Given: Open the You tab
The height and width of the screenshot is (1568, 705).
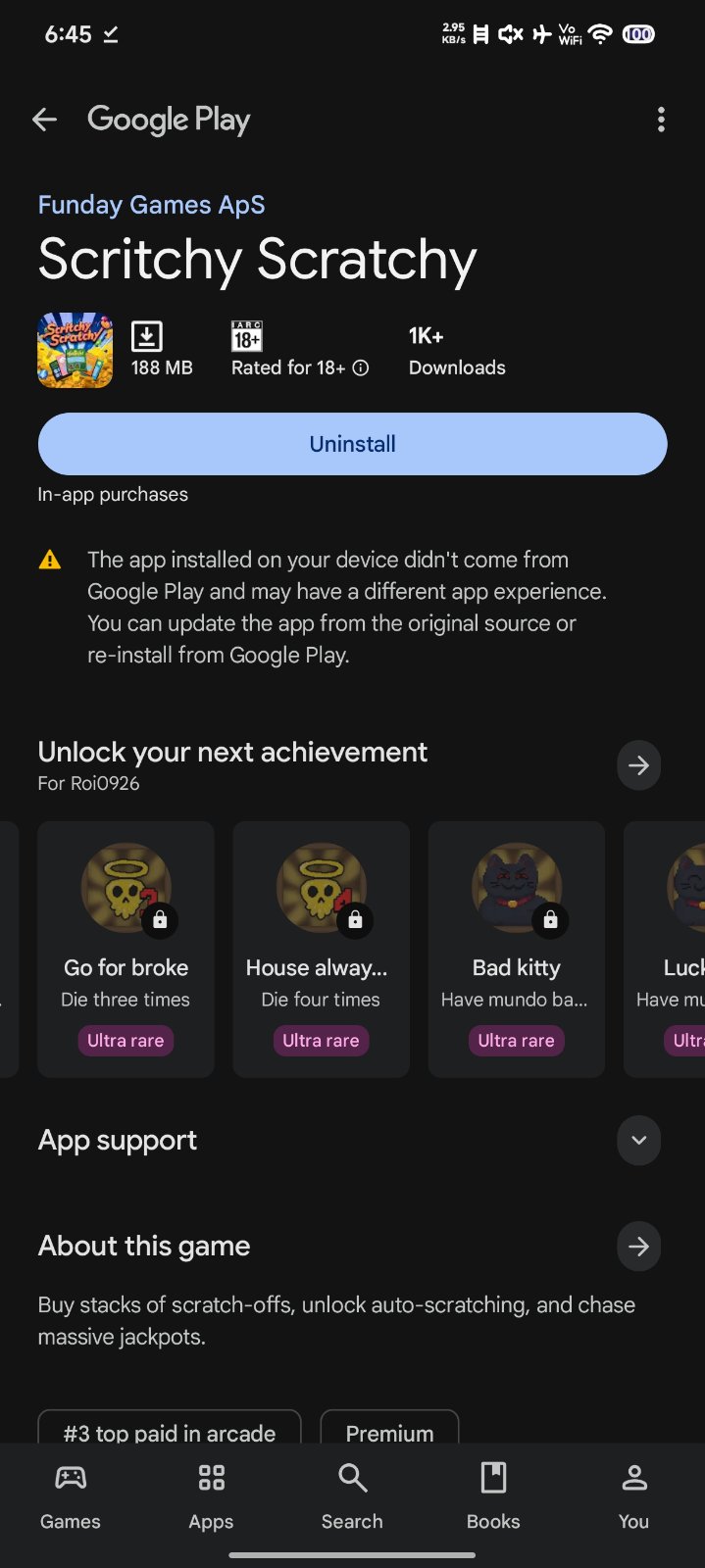Looking at the screenshot, I should pos(633,1496).
